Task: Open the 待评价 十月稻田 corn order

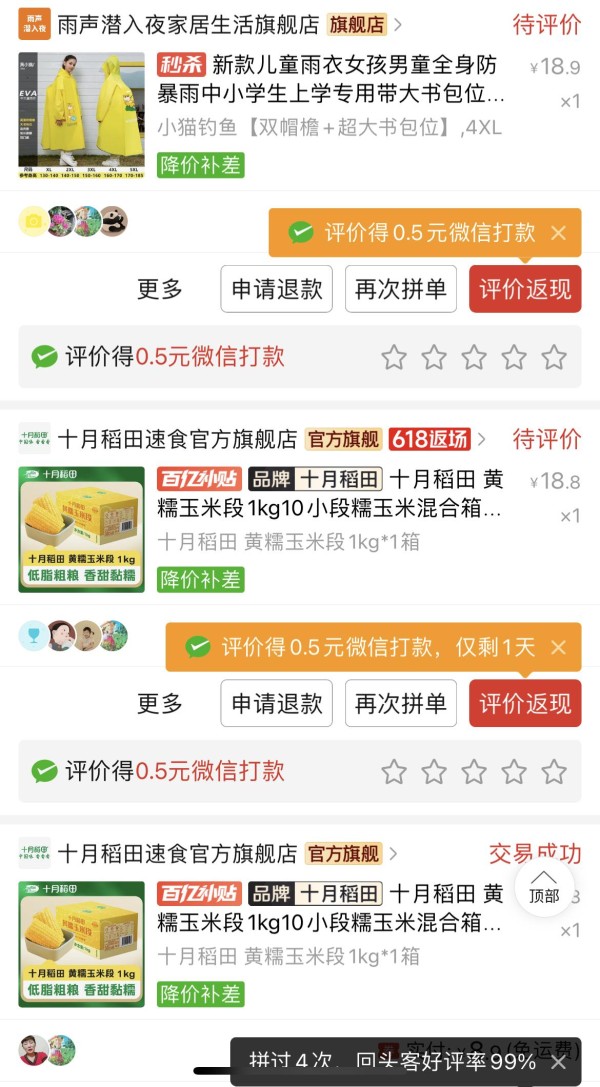Action: tap(300, 530)
